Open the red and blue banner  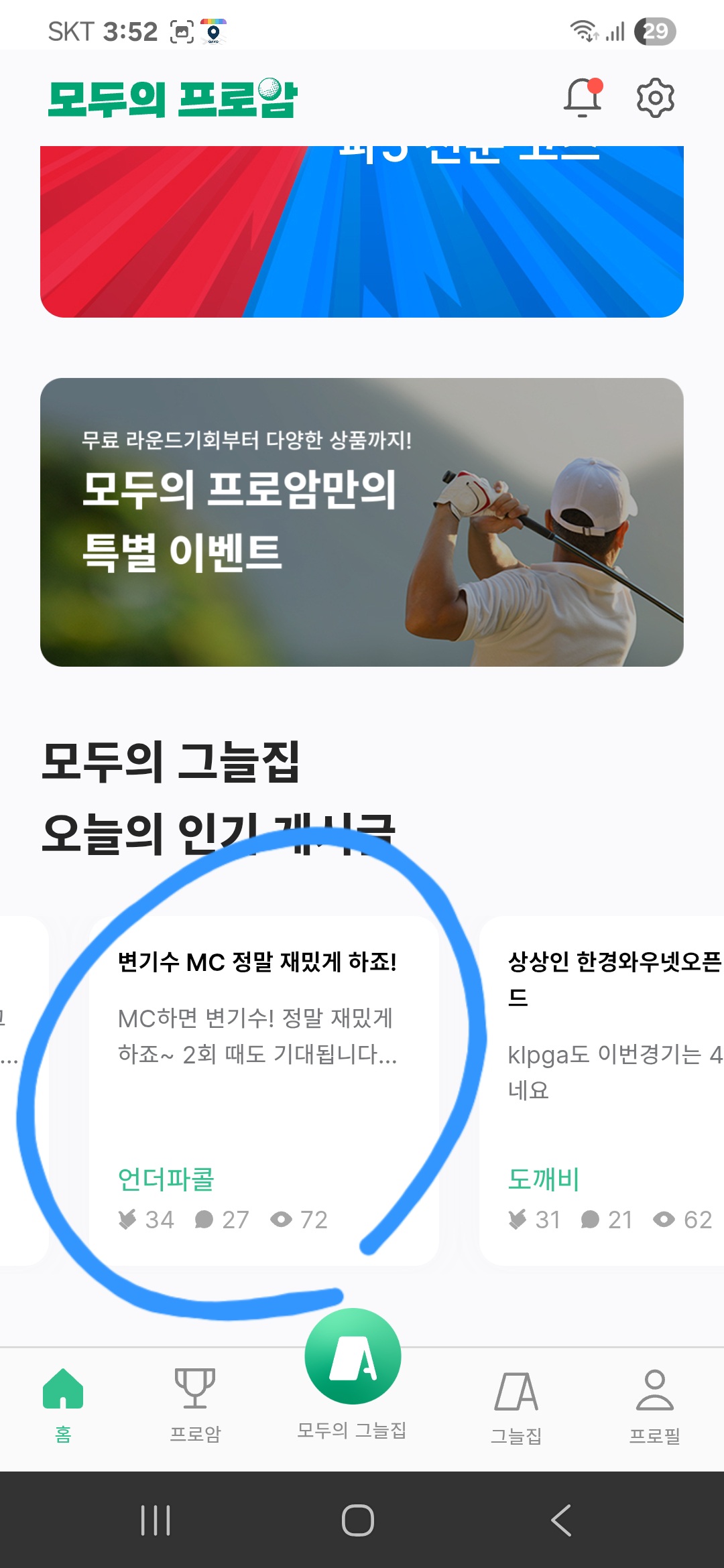click(x=362, y=231)
